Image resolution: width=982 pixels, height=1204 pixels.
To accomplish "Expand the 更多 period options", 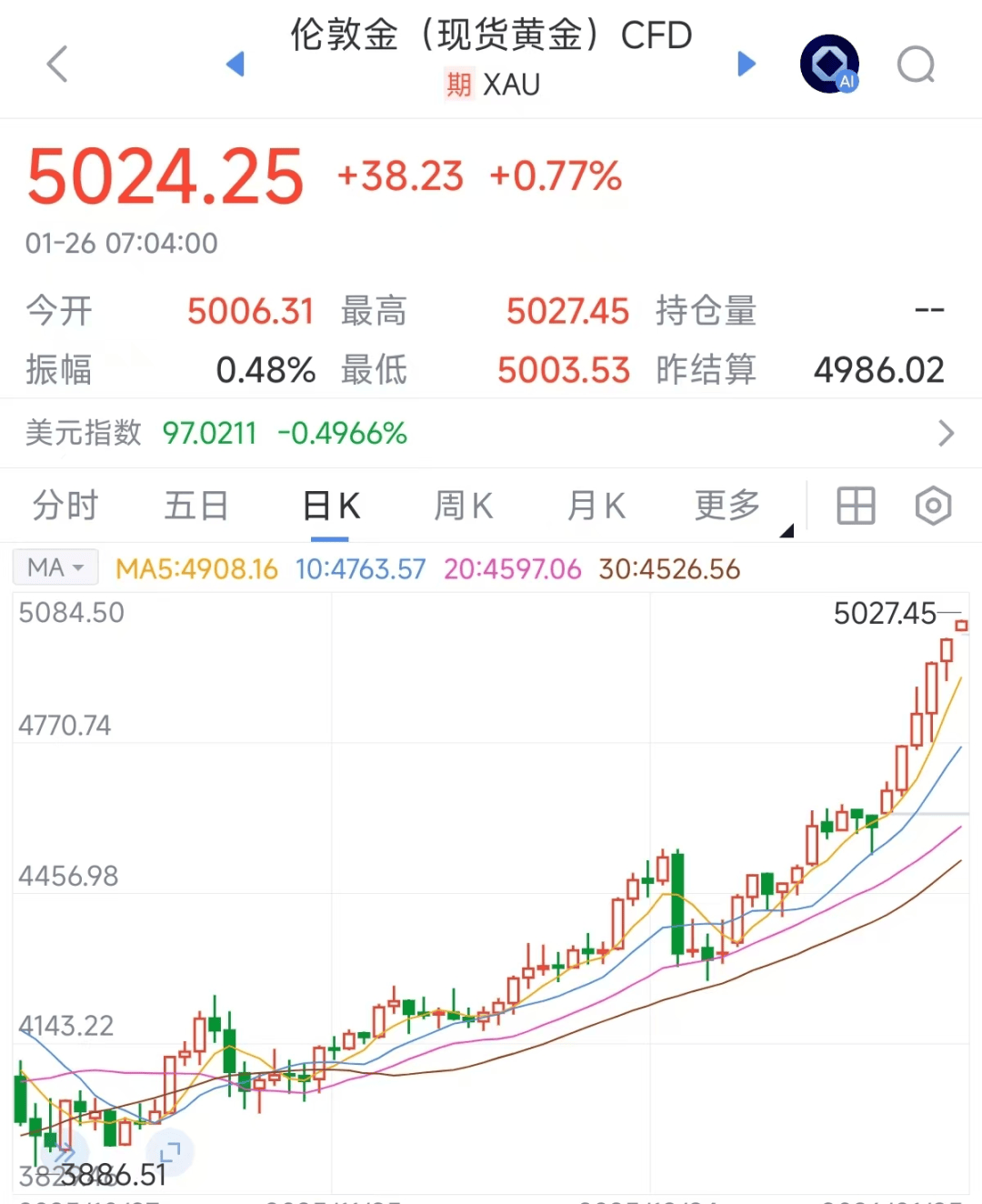I will [x=729, y=506].
